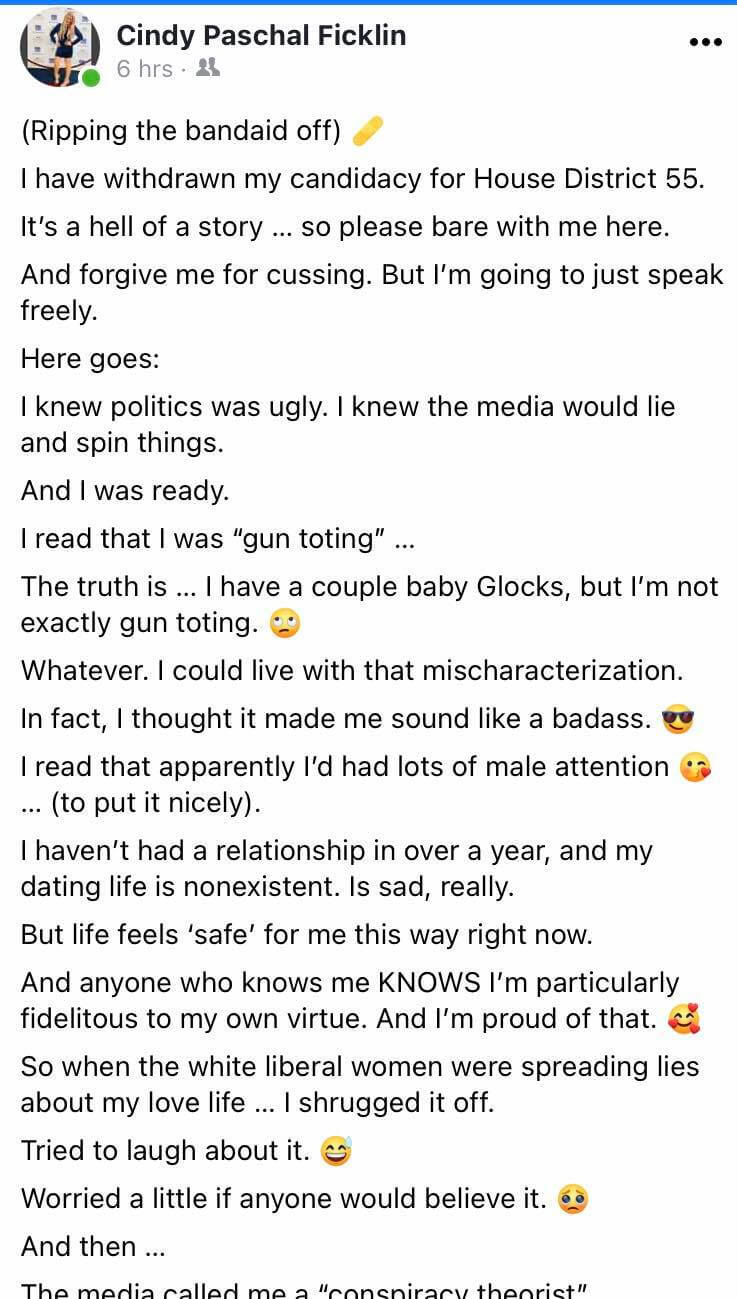737x1299 pixels.
Task: Check the post's friends audience icon
Action: [208, 68]
